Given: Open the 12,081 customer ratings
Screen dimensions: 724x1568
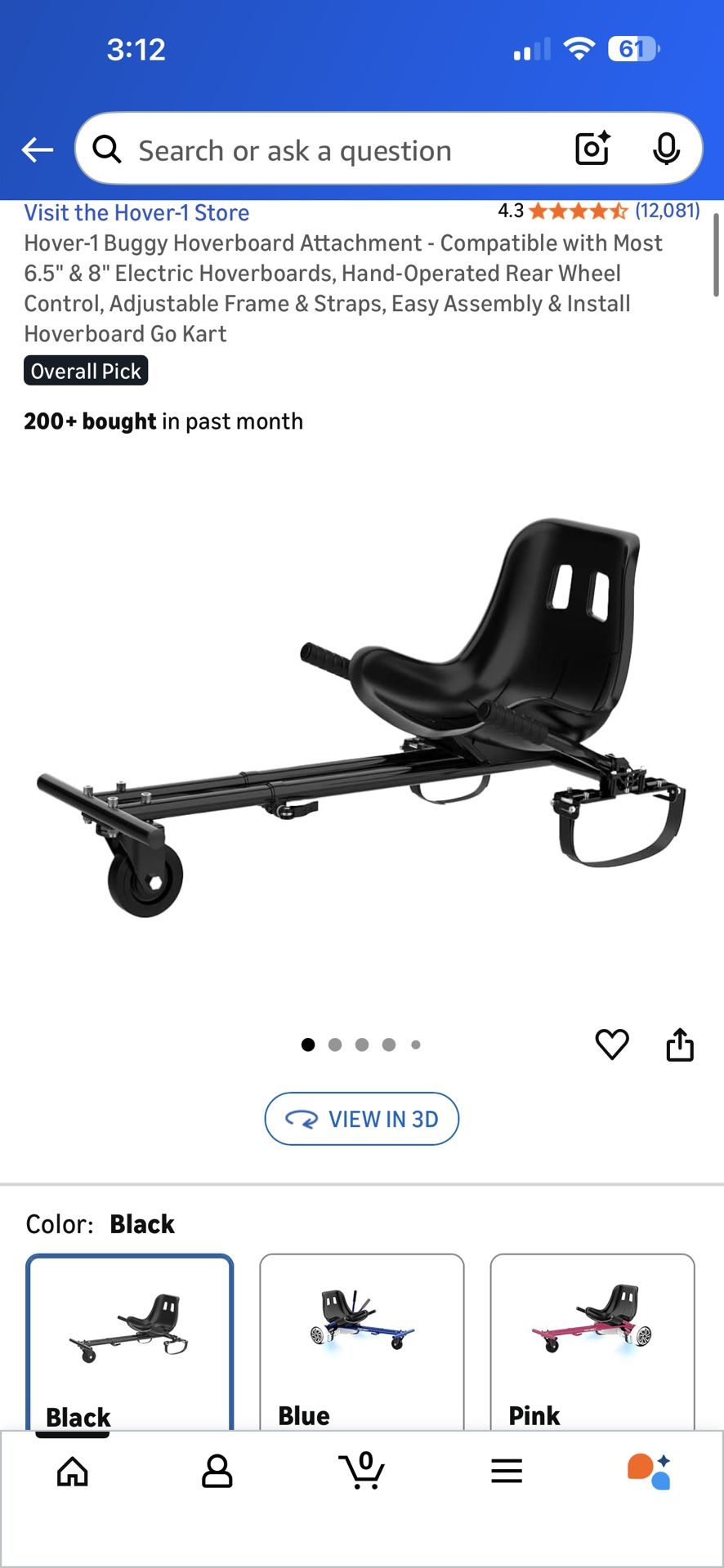Looking at the screenshot, I should [667, 211].
